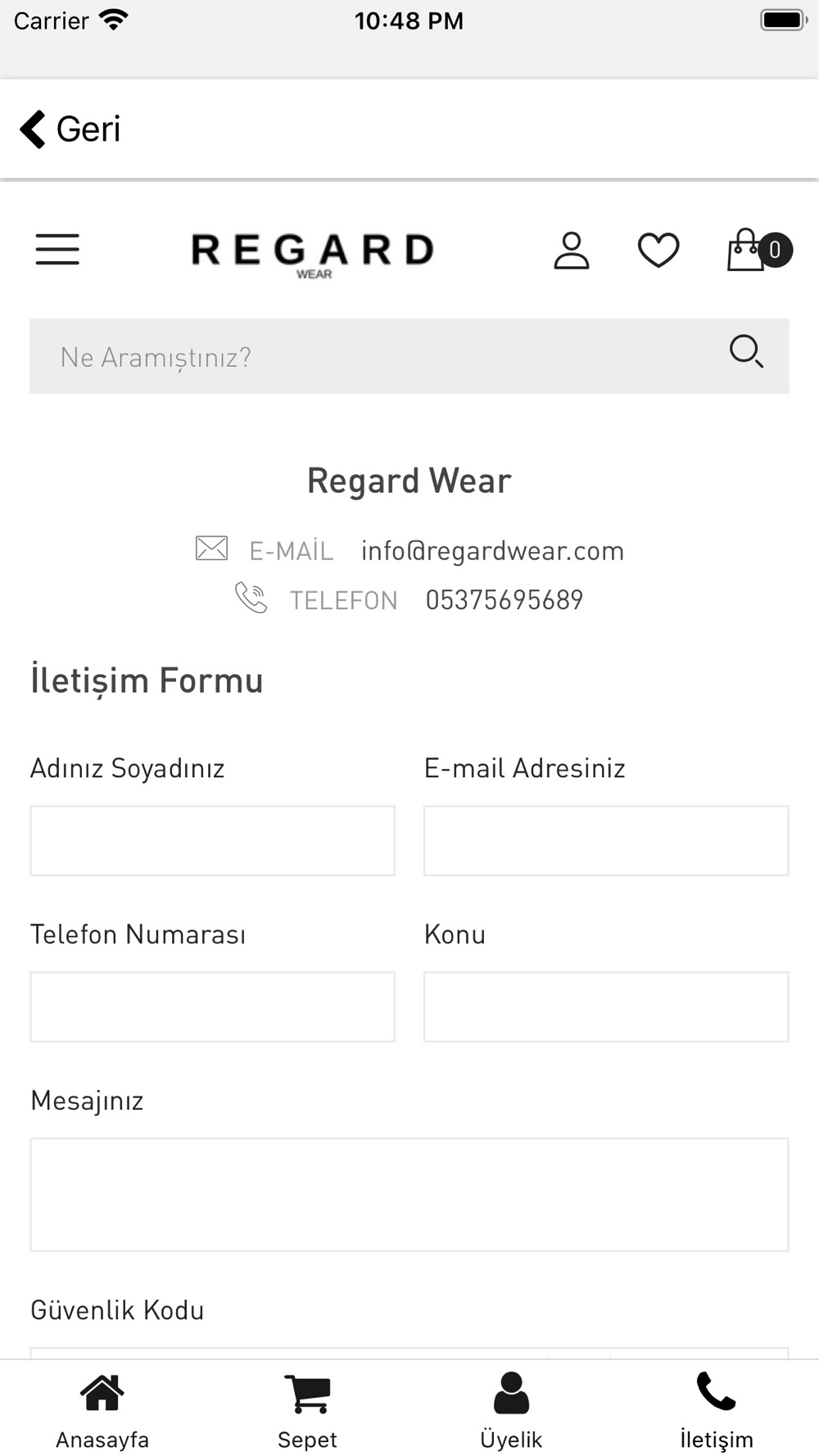Select the Konu field
Viewport: 819px width, 1456px height.
[x=606, y=1006]
